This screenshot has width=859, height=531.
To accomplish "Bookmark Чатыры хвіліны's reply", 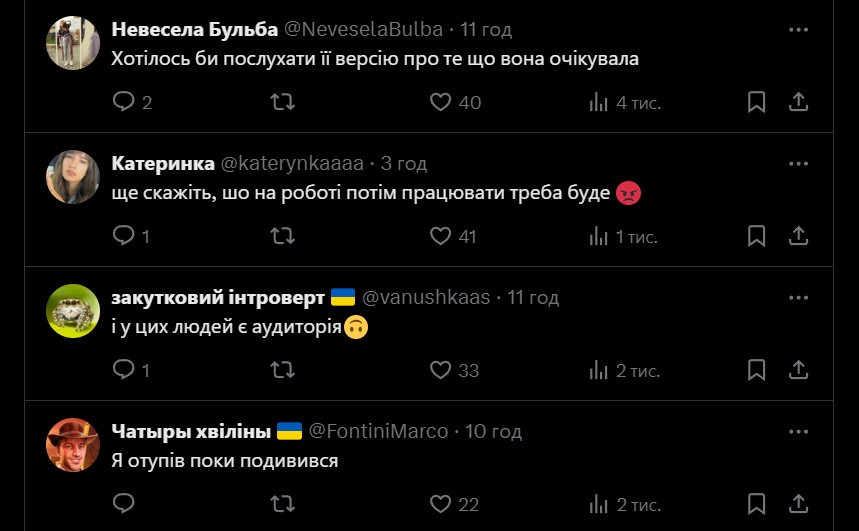I will pyautogui.click(x=757, y=503).
